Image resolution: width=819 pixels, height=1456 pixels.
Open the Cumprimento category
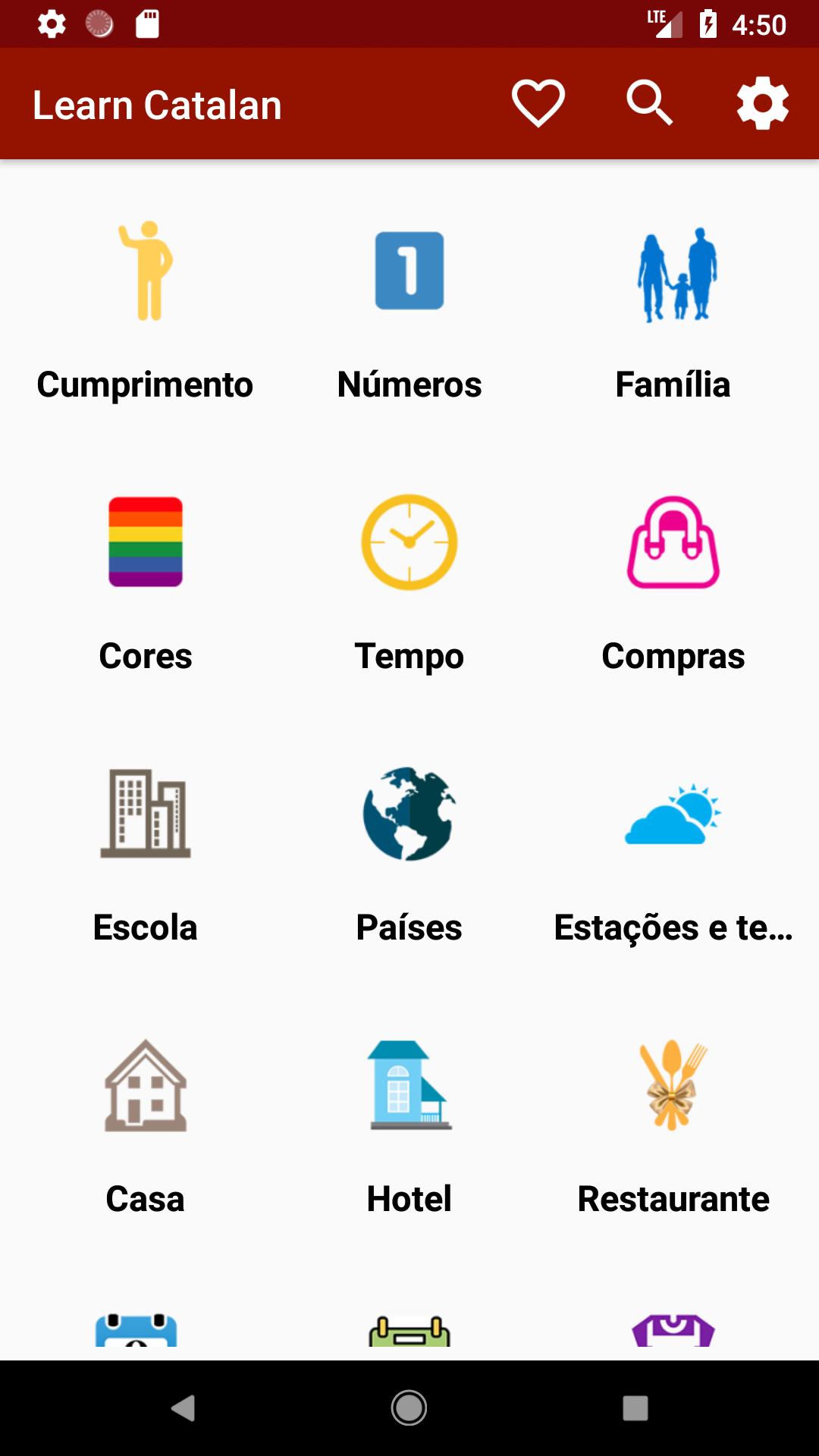(145, 311)
